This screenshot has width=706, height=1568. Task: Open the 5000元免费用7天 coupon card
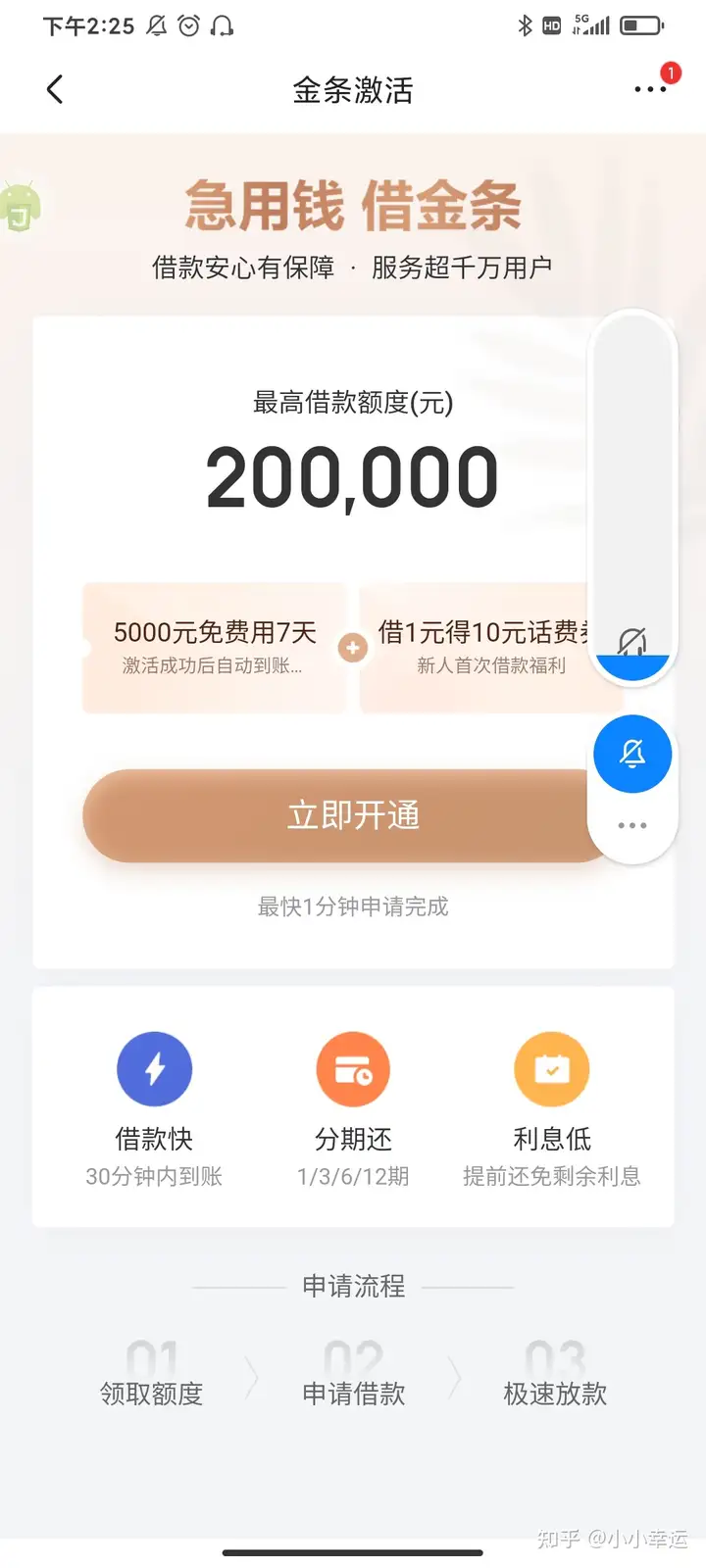point(214,648)
